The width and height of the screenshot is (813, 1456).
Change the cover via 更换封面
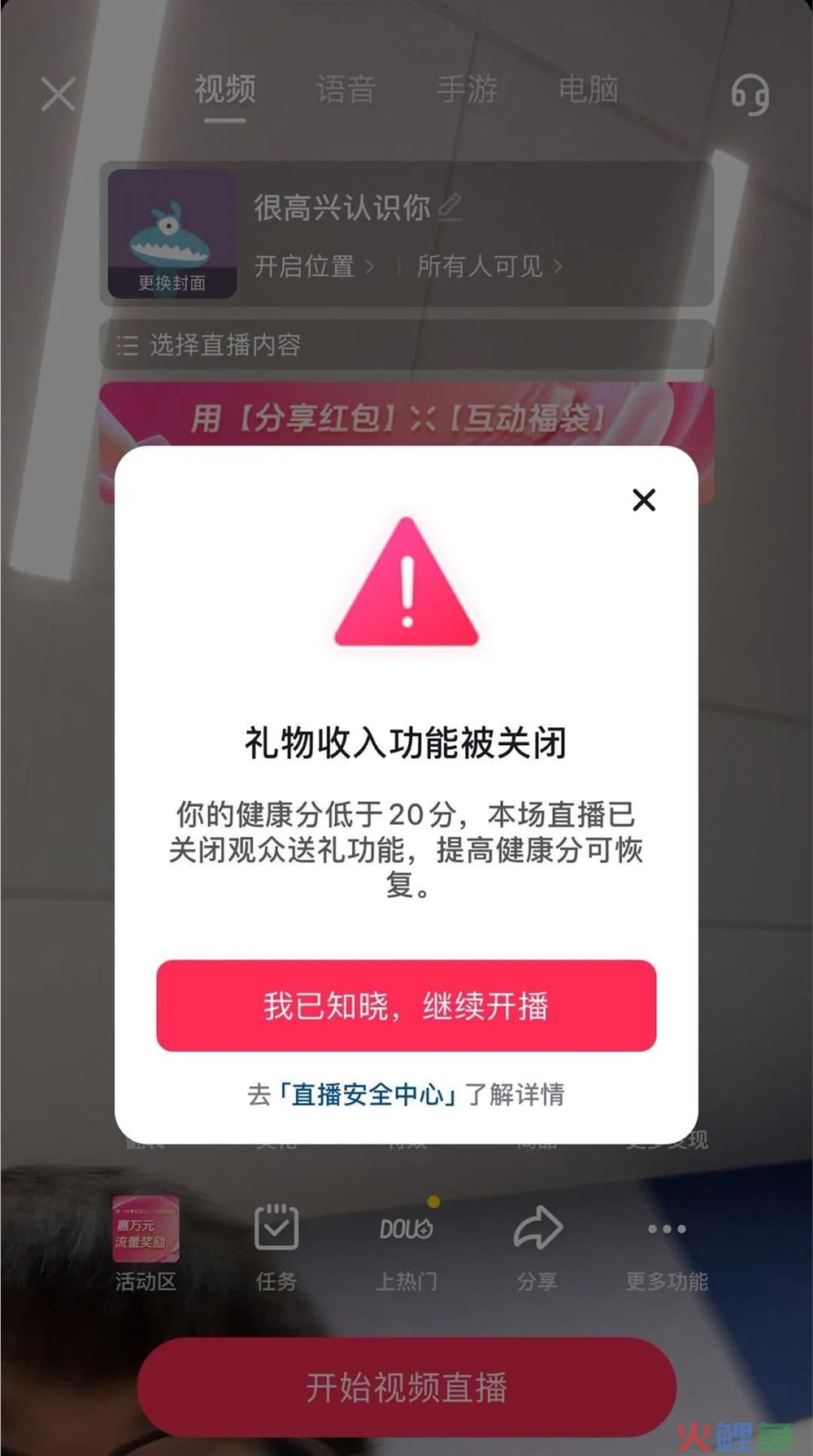(x=172, y=282)
